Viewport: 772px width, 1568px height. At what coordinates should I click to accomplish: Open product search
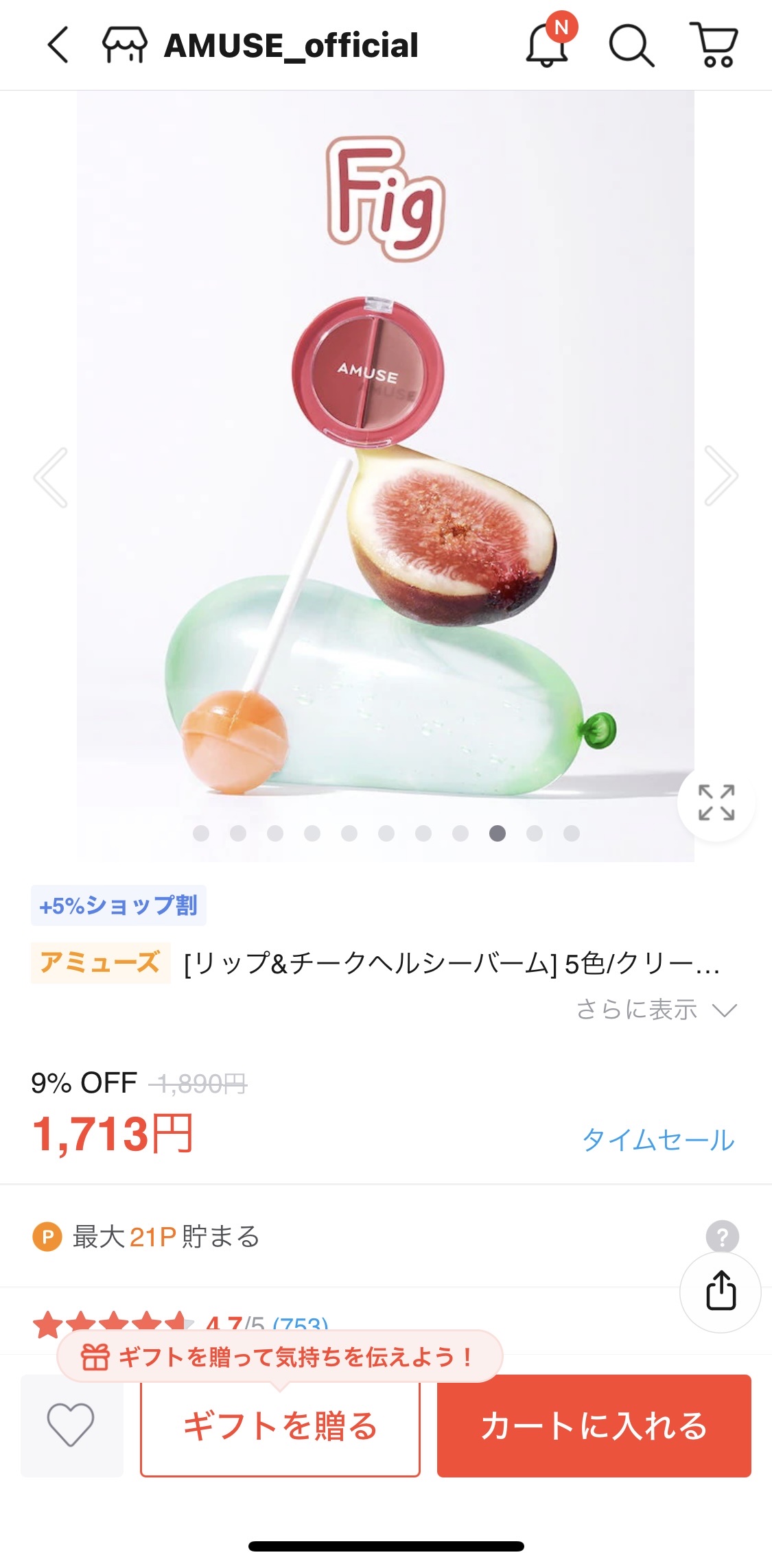click(631, 46)
